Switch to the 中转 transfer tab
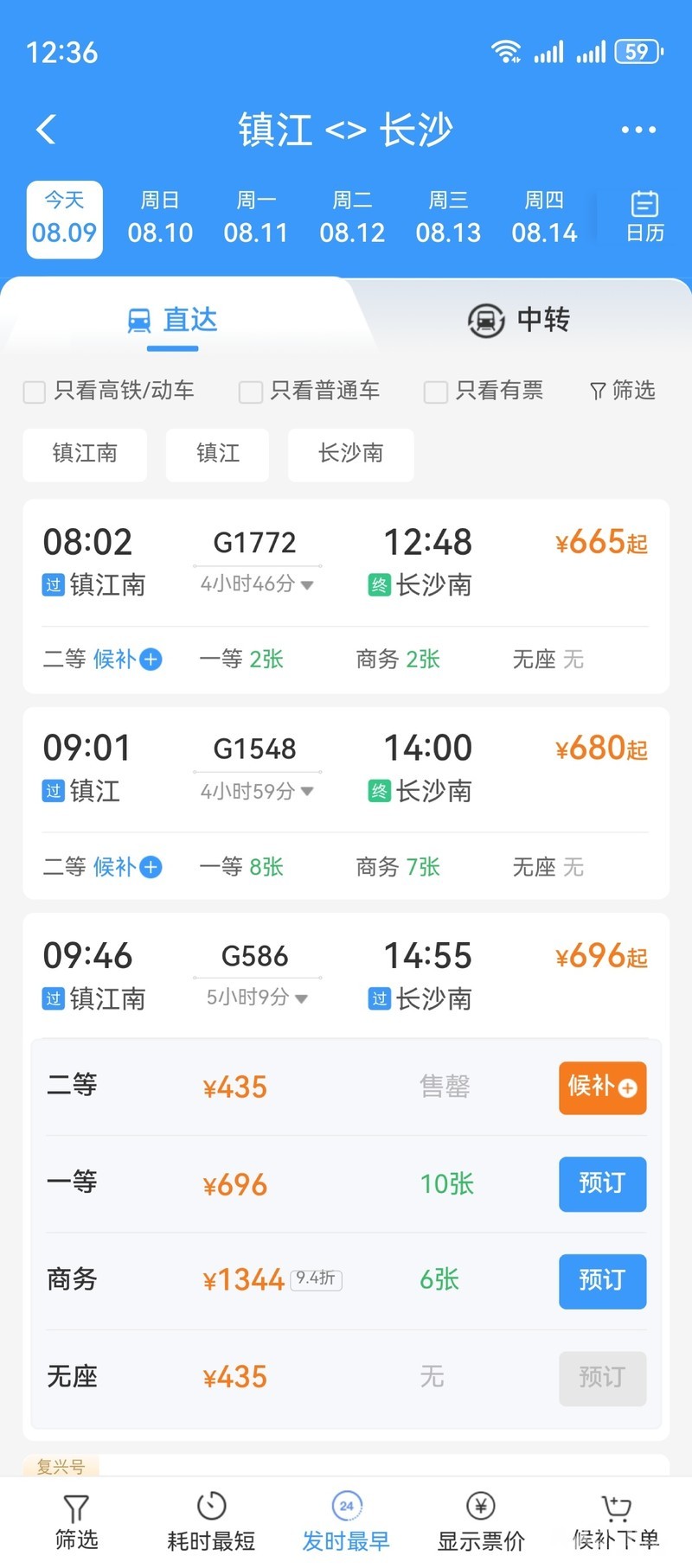 519,320
